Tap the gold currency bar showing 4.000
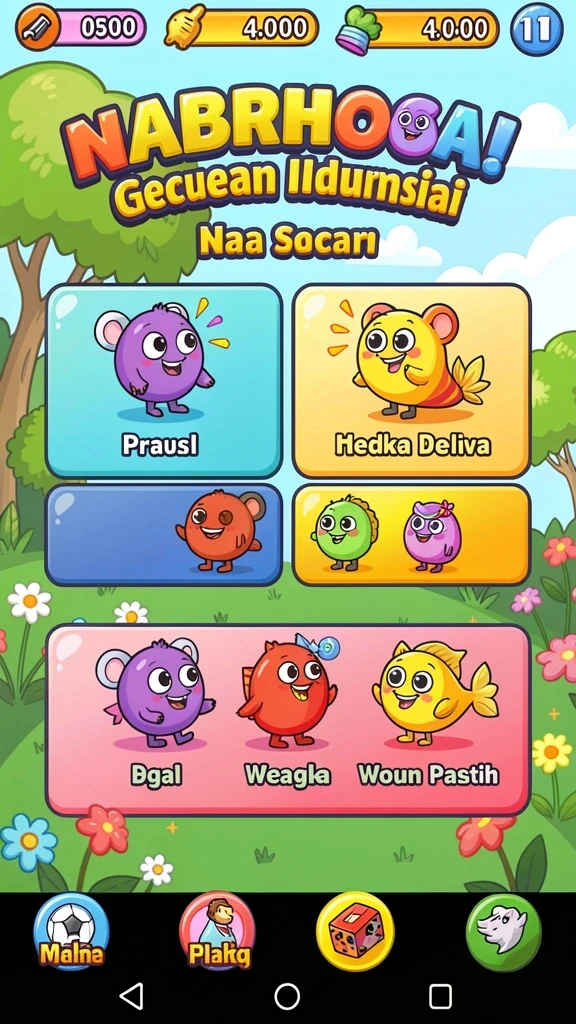576x1024 pixels. (x=241, y=28)
